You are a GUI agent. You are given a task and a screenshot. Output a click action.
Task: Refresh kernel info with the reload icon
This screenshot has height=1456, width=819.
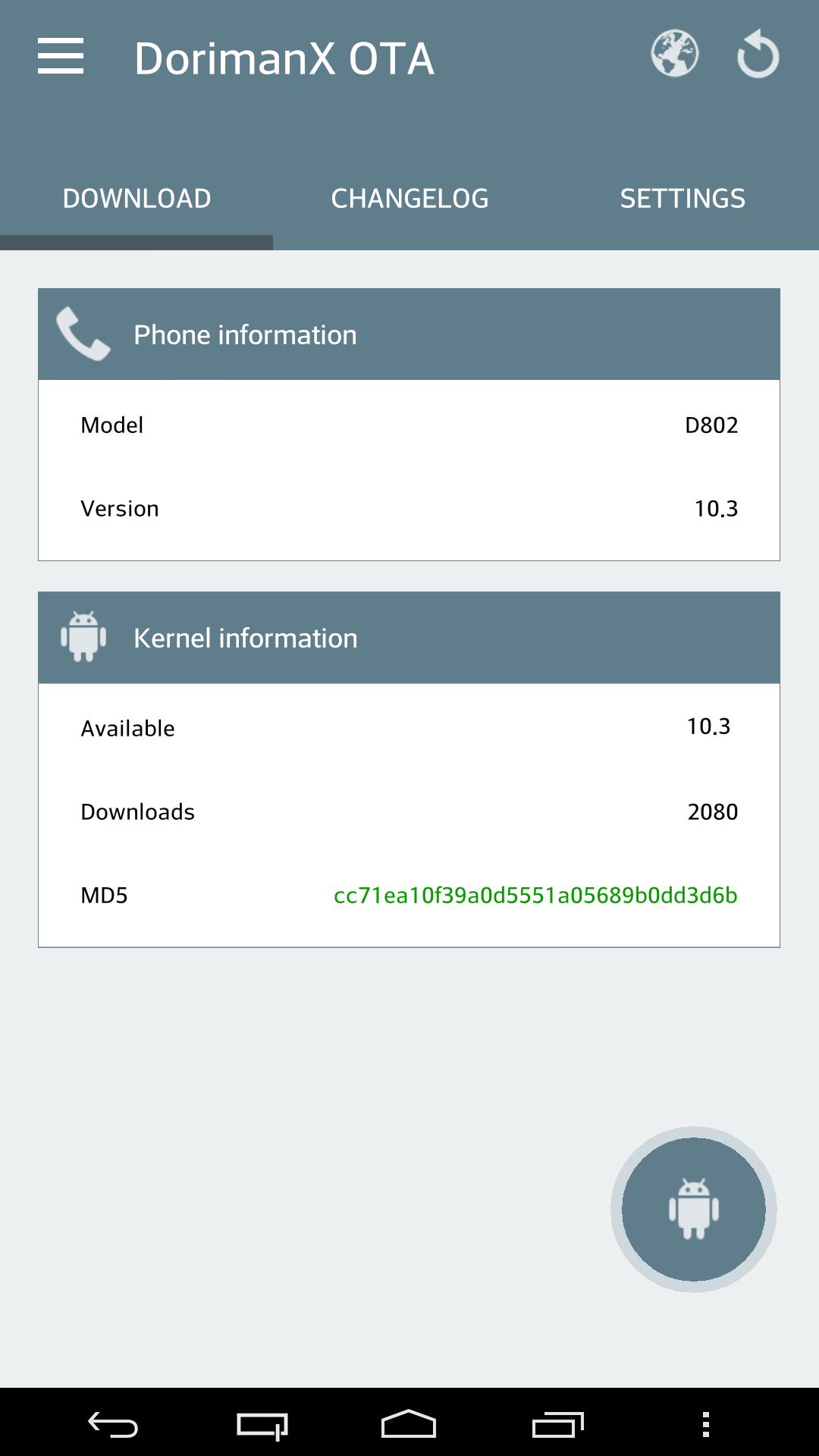[x=758, y=54]
